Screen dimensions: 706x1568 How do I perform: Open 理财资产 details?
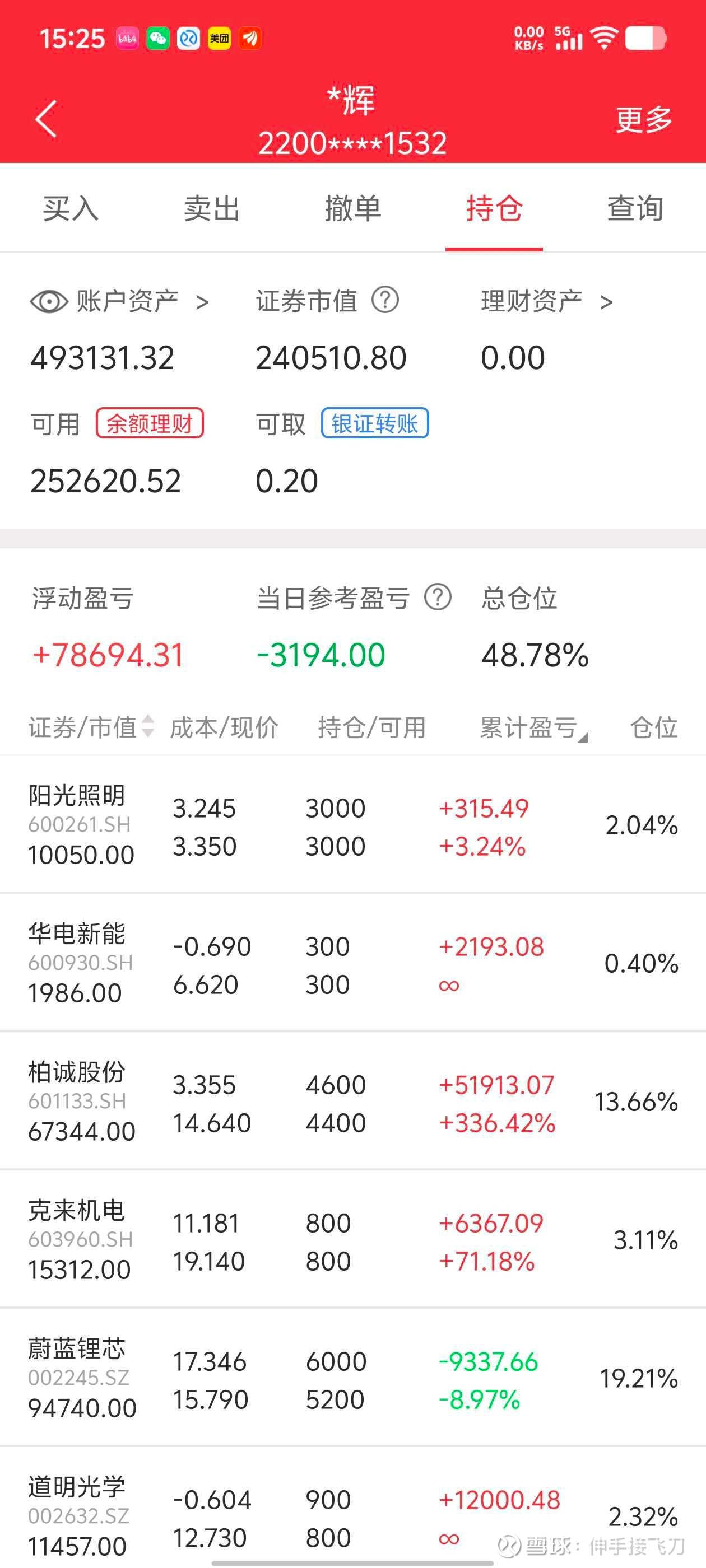coord(546,301)
